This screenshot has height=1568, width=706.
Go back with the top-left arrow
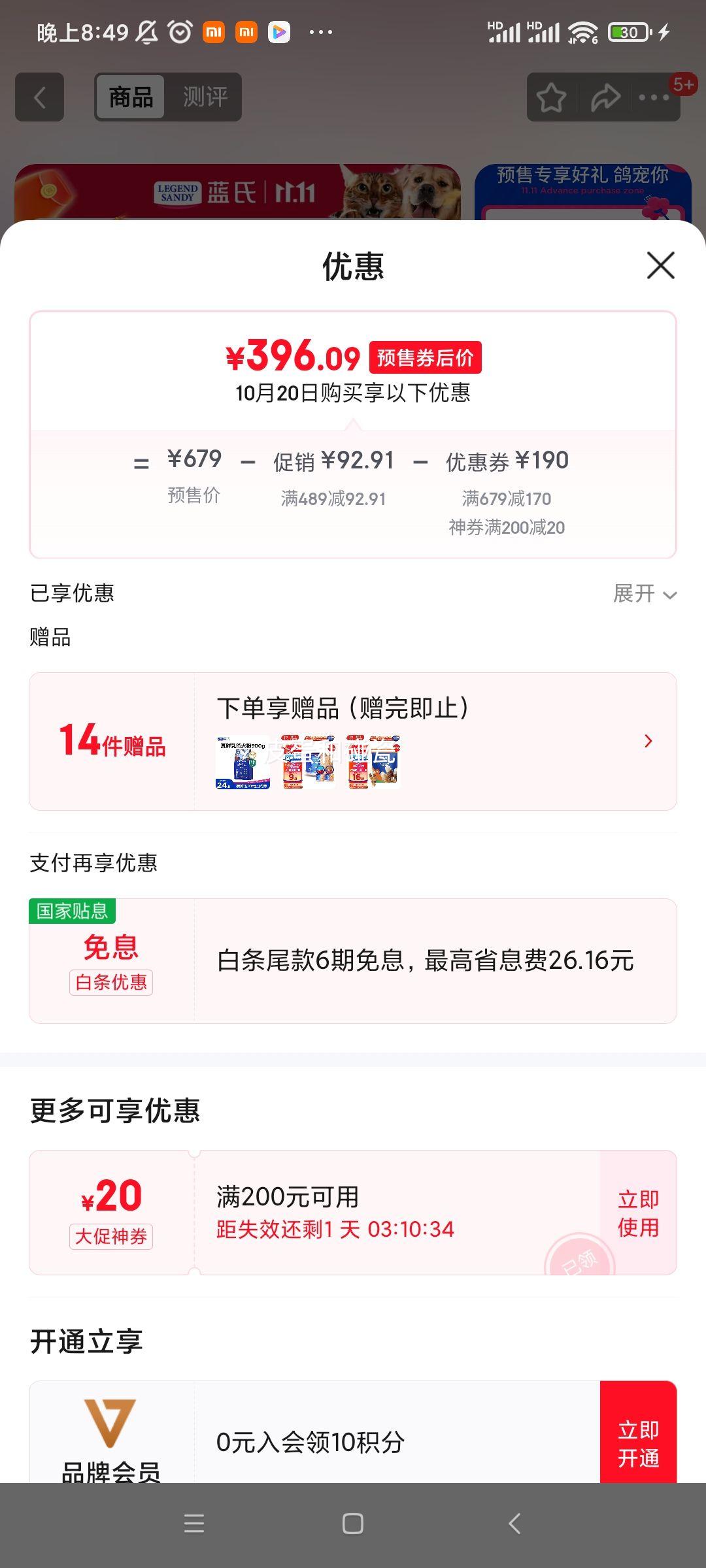40,97
